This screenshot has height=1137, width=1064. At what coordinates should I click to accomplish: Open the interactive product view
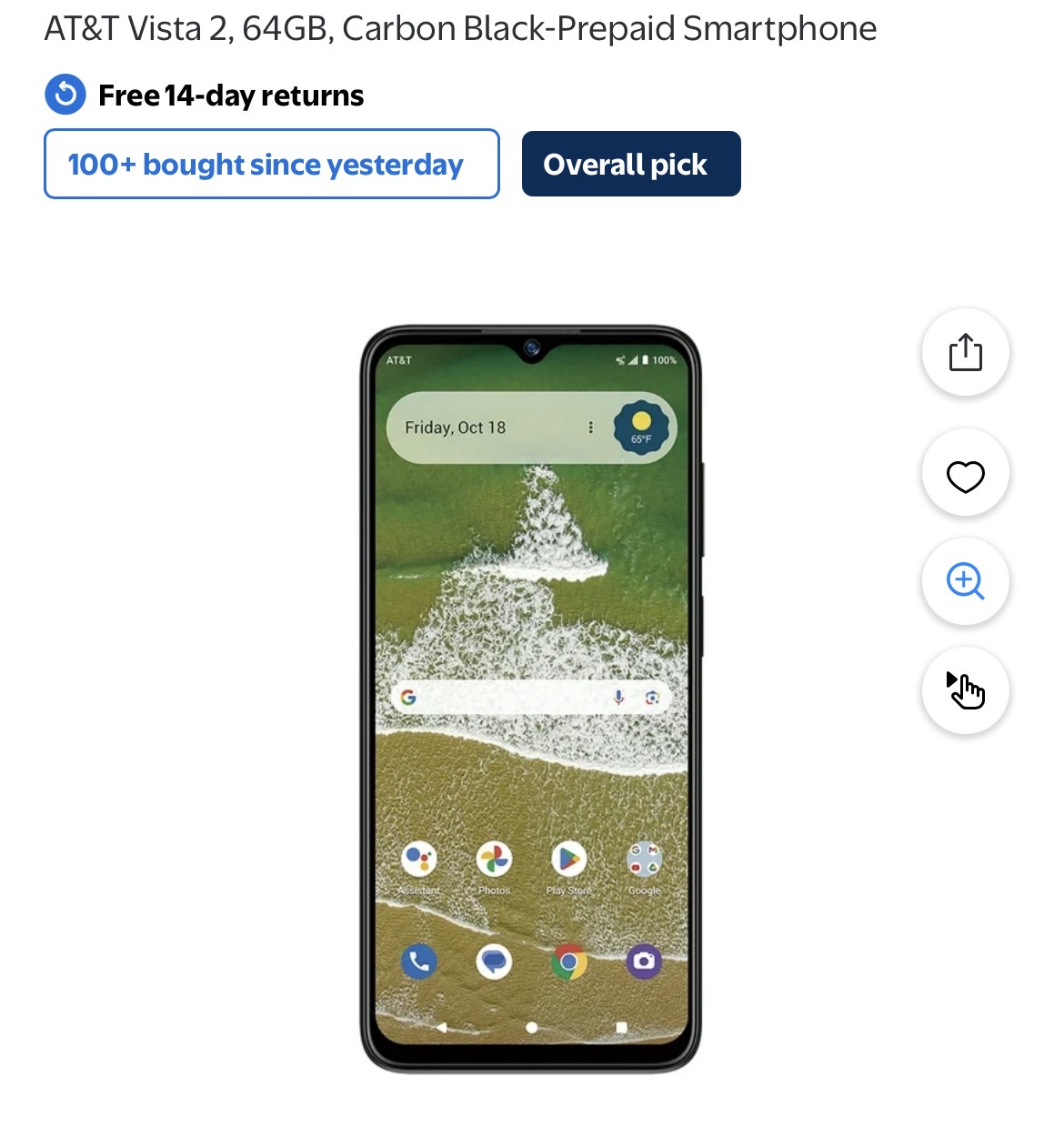coord(965,690)
